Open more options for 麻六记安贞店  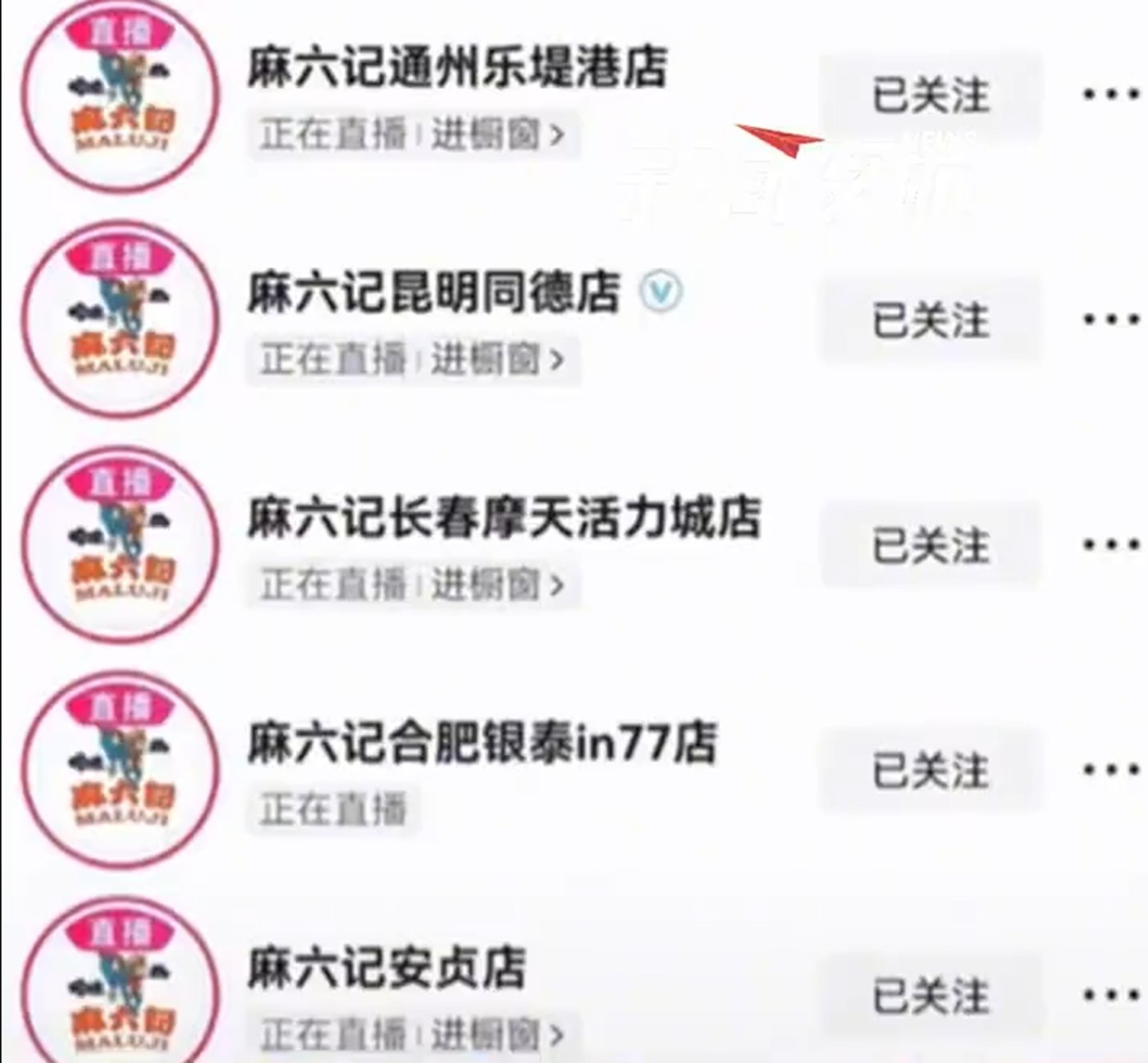pyautogui.click(x=1111, y=996)
